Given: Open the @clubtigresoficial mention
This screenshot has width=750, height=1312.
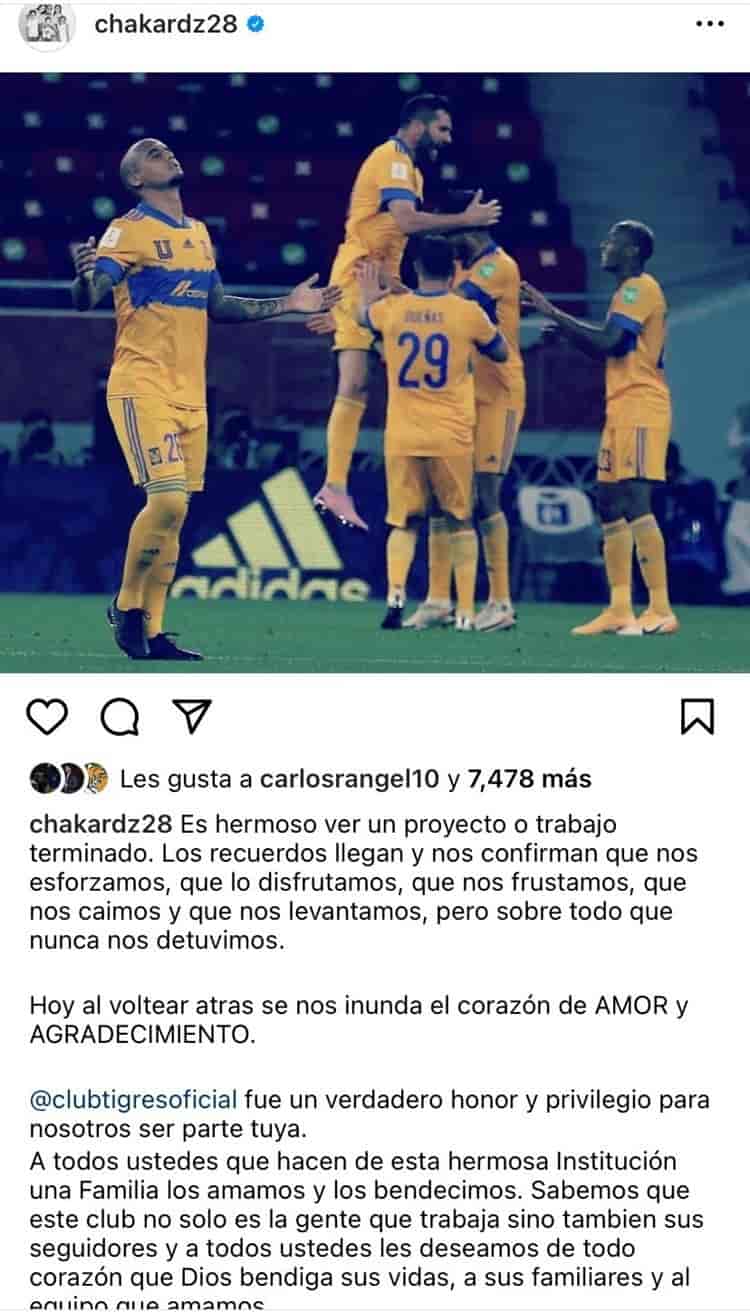Looking at the screenshot, I should (x=134, y=1100).
